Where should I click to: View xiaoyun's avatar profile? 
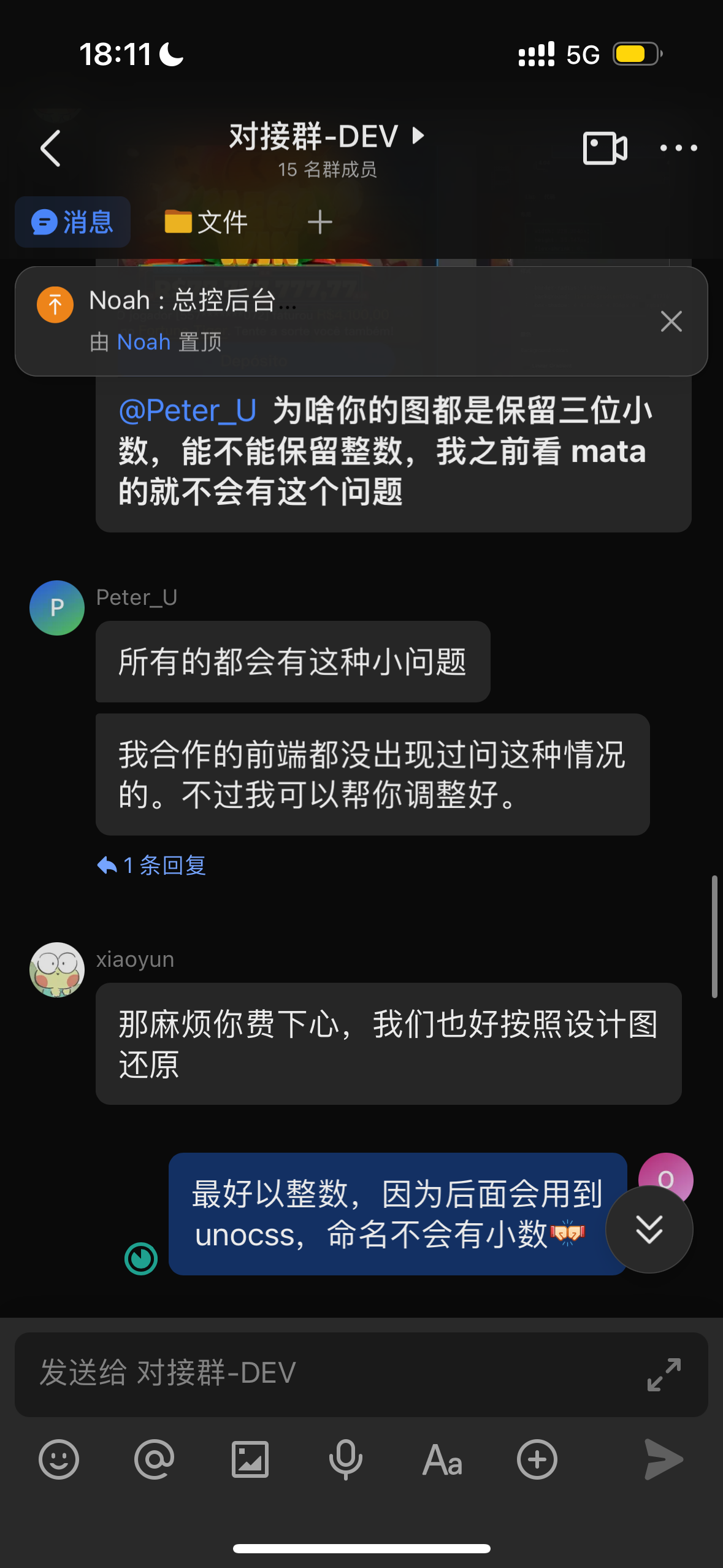(x=57, y=969)
